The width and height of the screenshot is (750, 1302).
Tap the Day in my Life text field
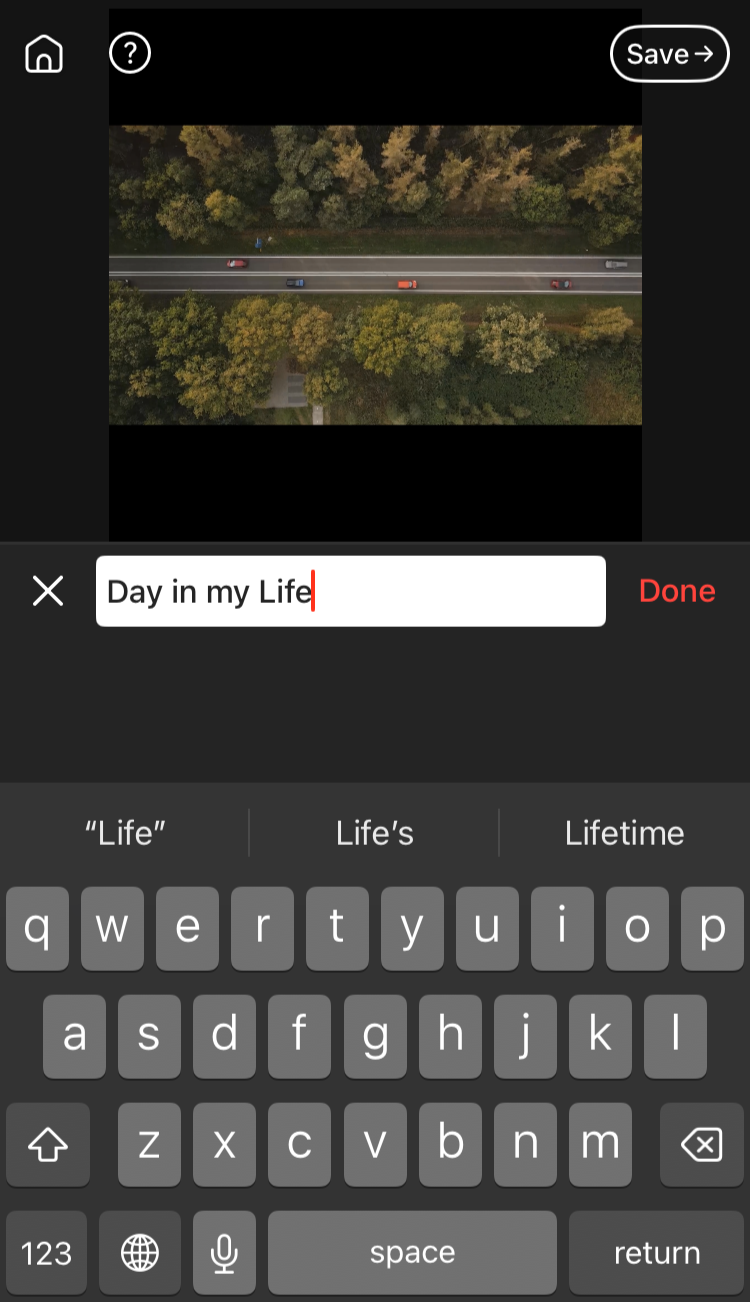tap(350, 591)
